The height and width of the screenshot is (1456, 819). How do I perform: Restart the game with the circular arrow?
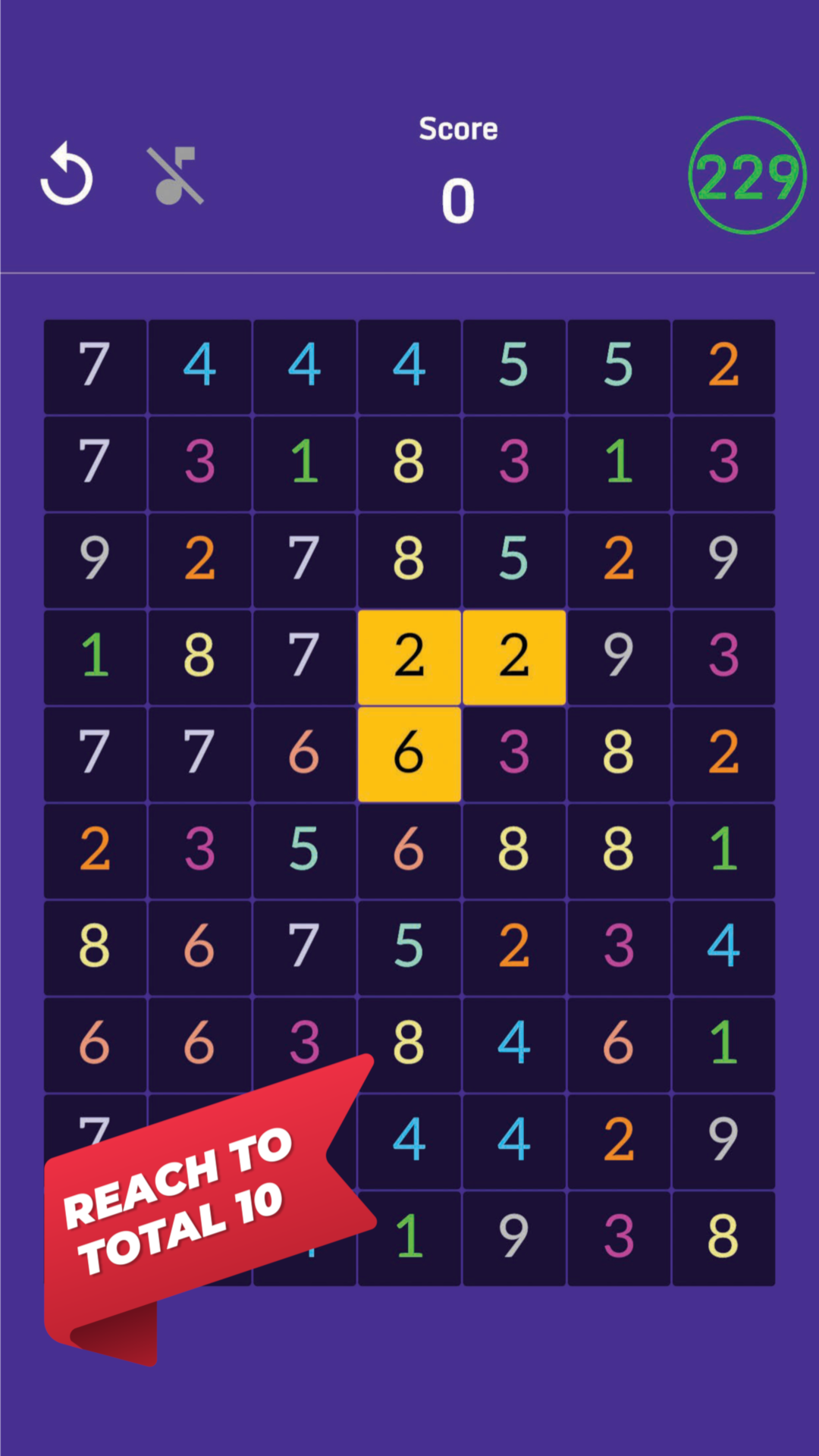coord(67,176)
